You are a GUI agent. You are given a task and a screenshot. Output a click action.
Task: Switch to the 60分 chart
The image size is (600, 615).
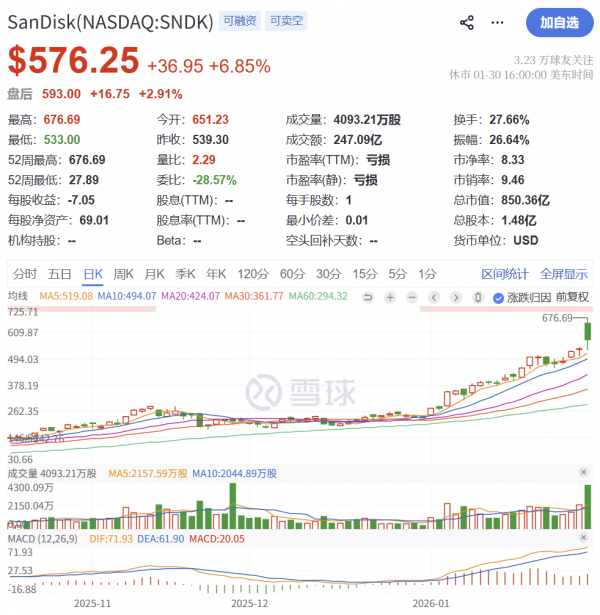(x=292, y=274)
